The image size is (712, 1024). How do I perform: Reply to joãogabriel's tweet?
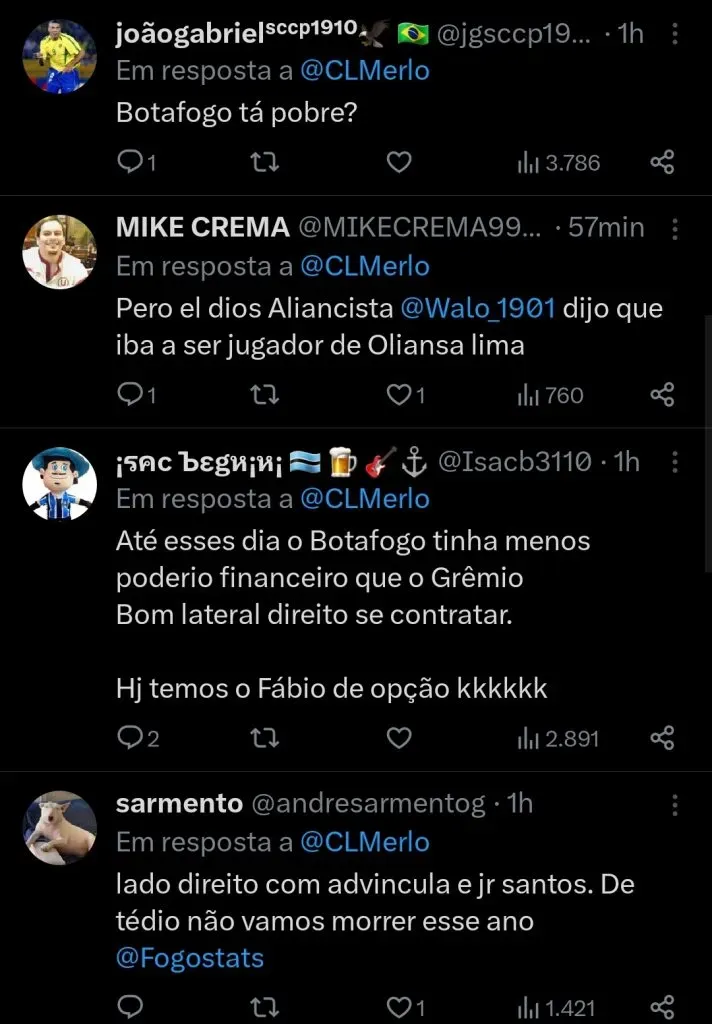click(x=131, y=162)
